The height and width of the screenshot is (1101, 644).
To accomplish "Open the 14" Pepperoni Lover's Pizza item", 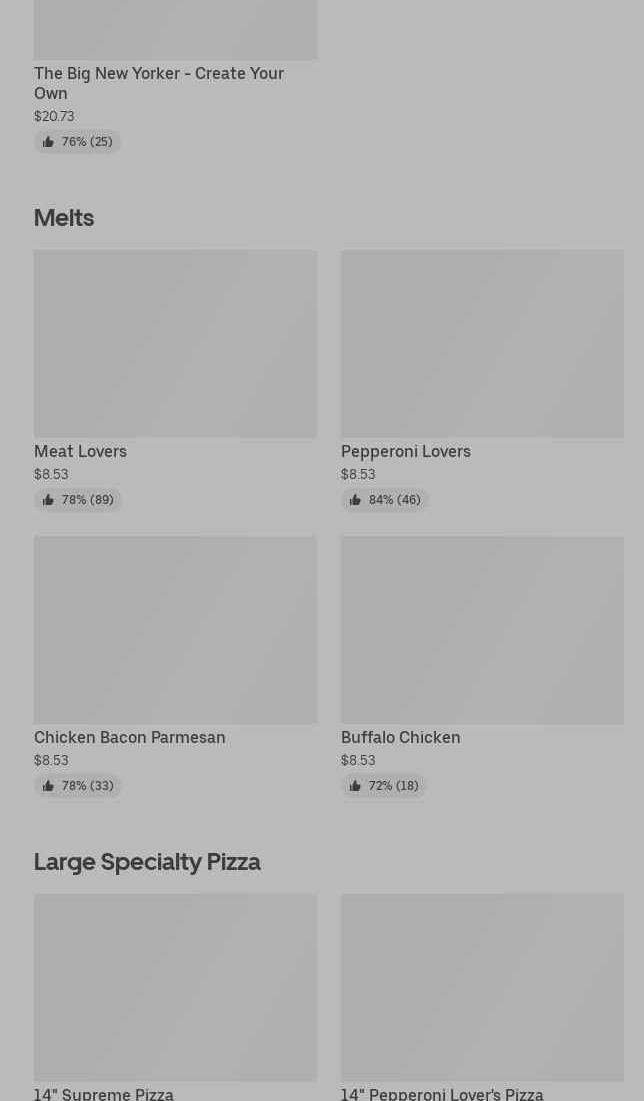I will [482, 997].
